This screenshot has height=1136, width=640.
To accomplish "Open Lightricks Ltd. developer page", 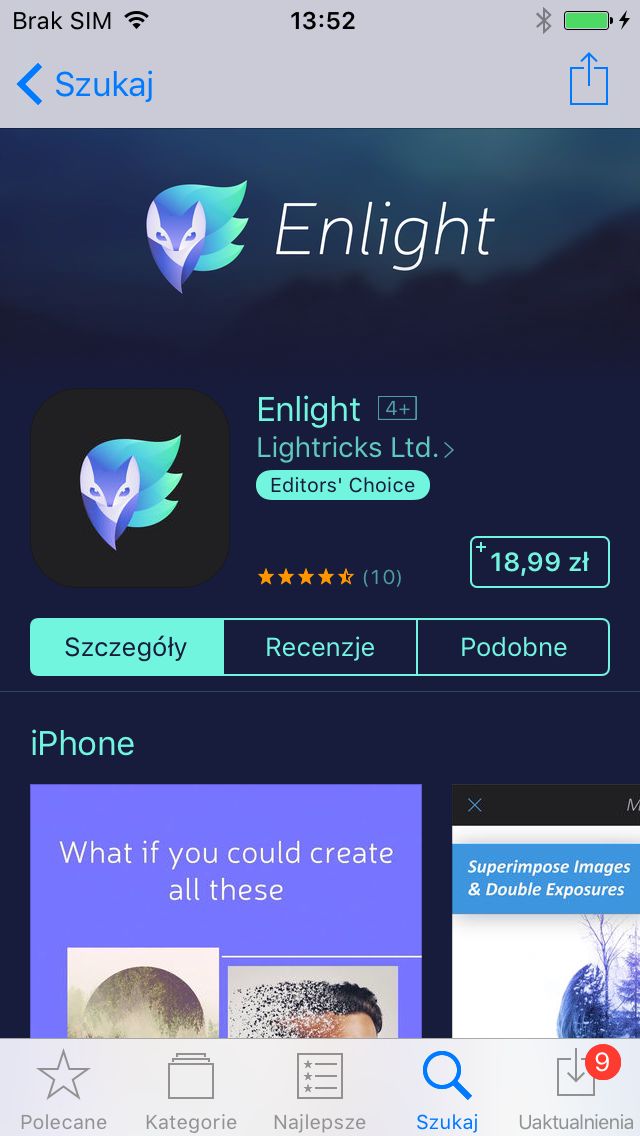I will click(355, 448).
